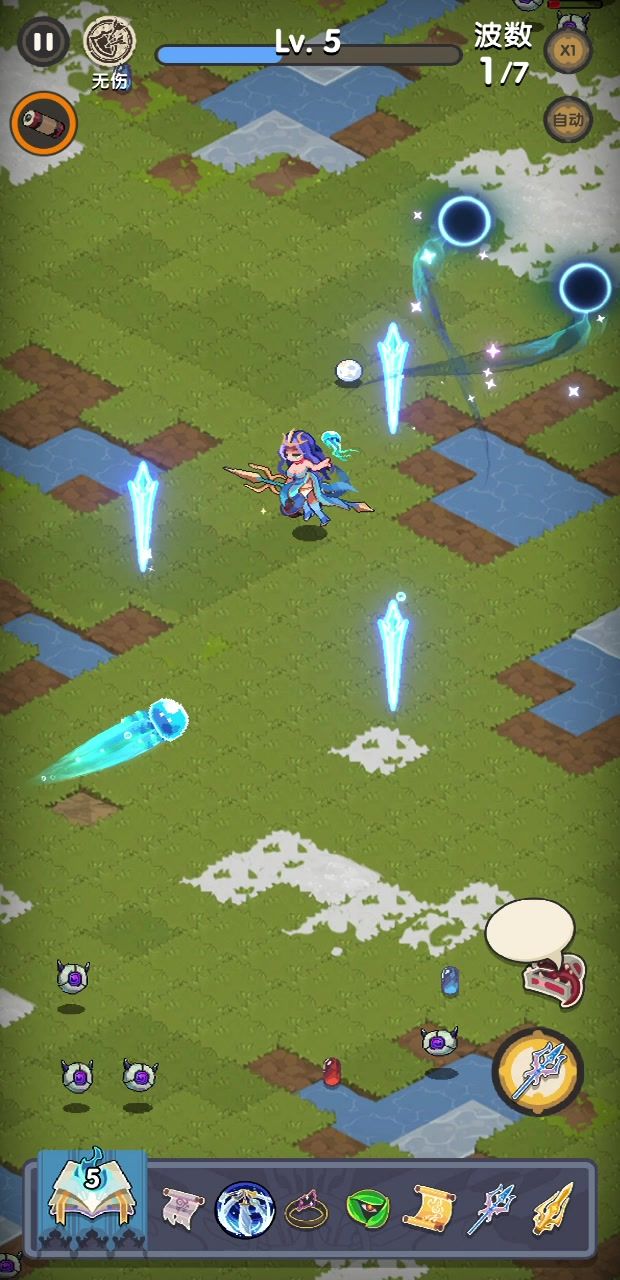
Task: Tap the scroll item with orange ring
Action: [44, 124]
